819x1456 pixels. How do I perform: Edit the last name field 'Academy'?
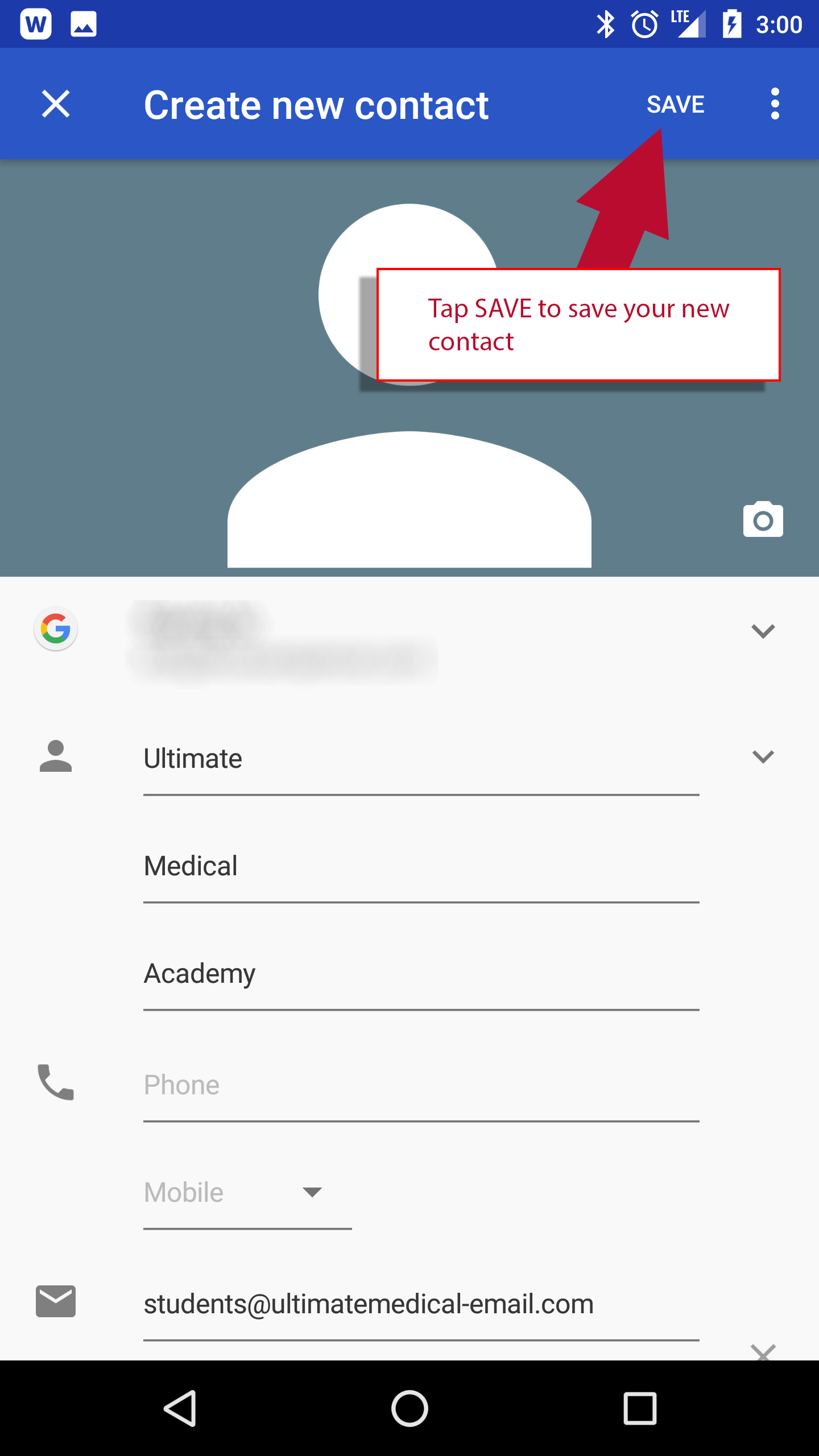click(421, 974)
